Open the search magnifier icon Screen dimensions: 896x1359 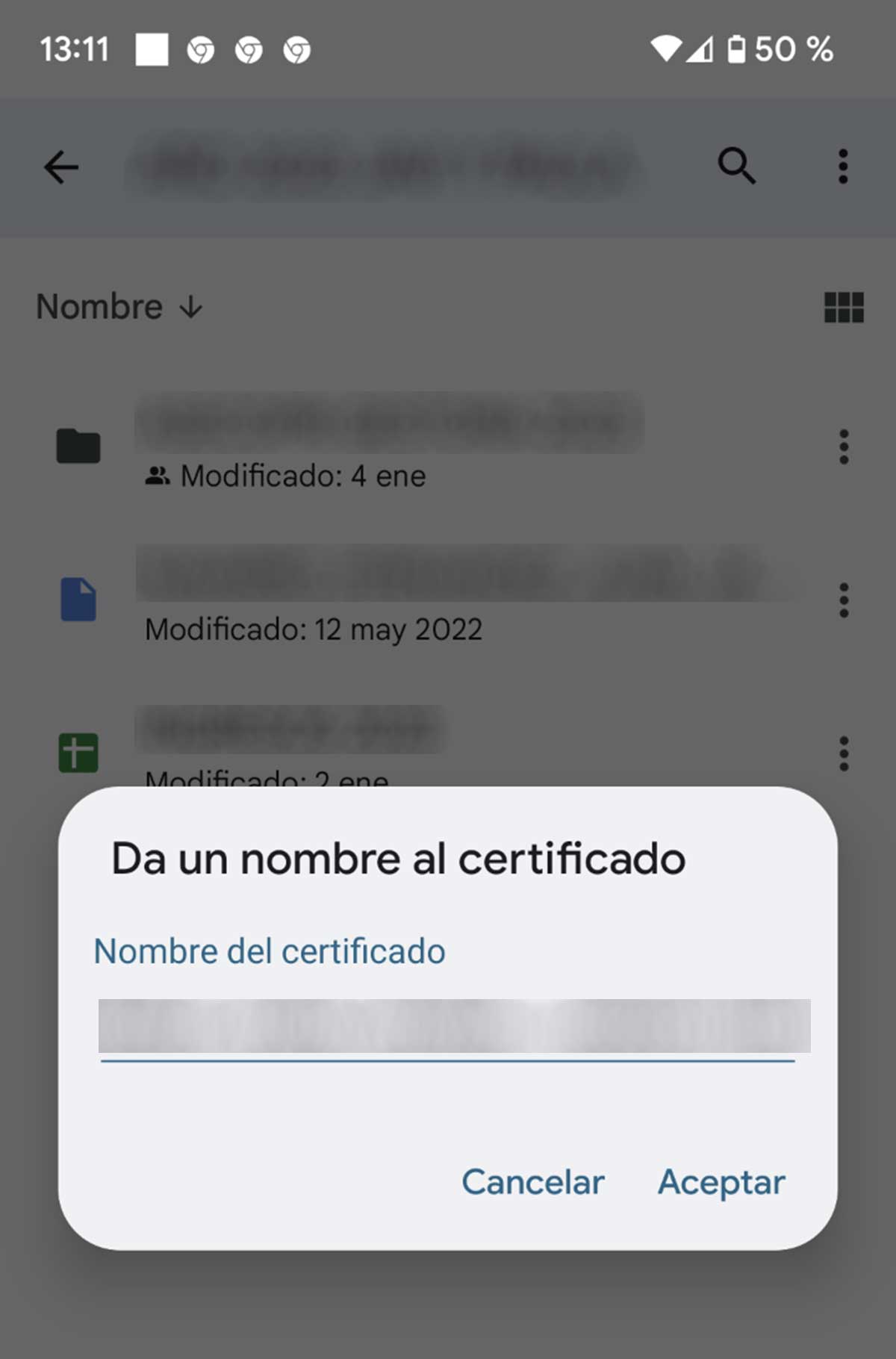(x=736, y=166)
